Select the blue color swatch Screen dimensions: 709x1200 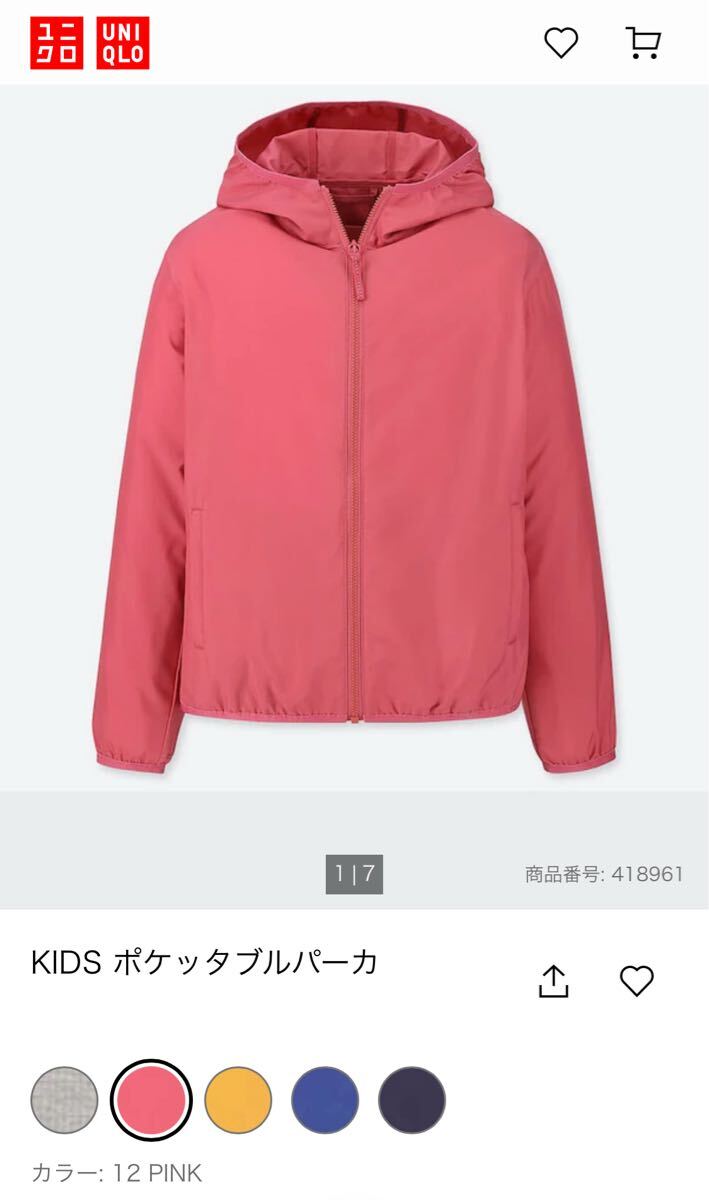[325, 1100]
